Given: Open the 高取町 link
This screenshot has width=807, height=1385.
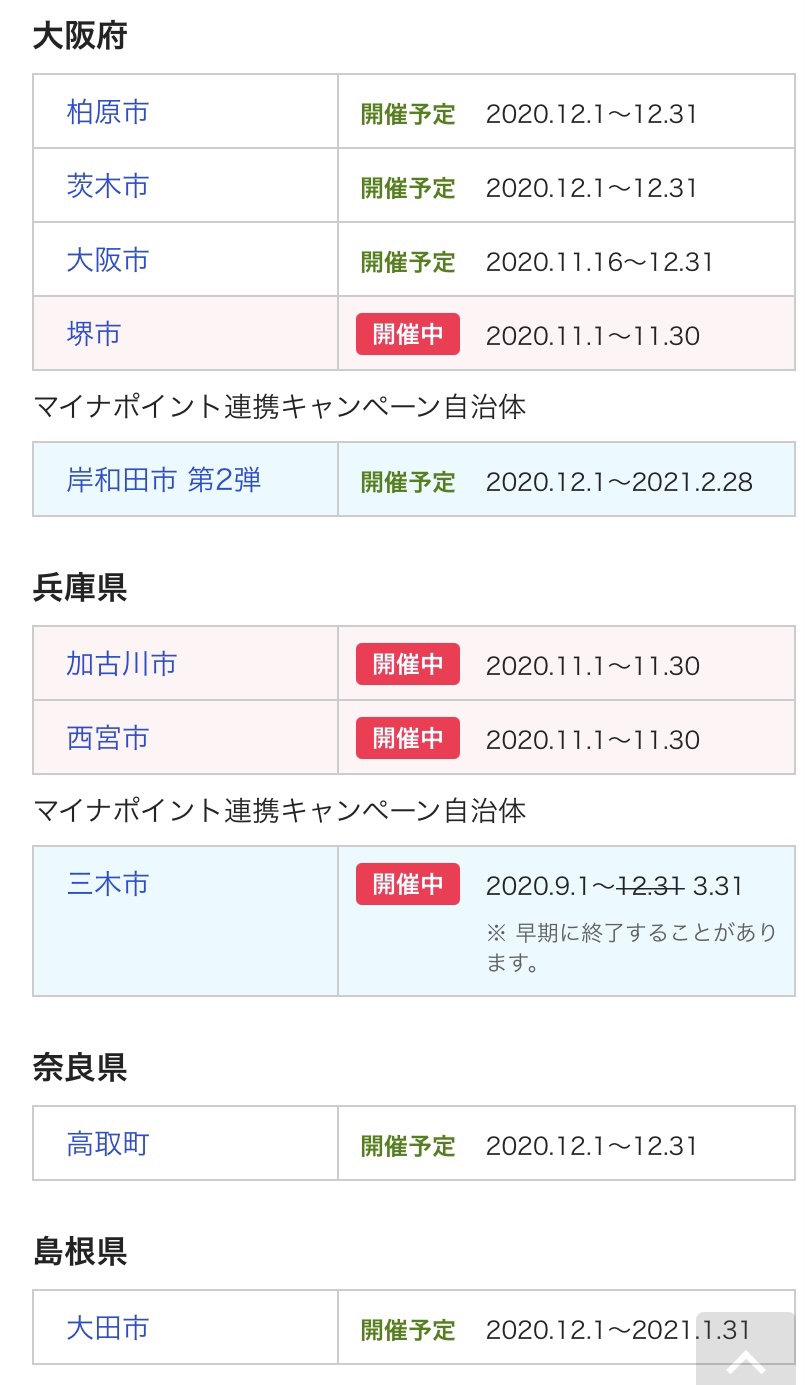Looking at the screenshot, I should pos(108,1144).
